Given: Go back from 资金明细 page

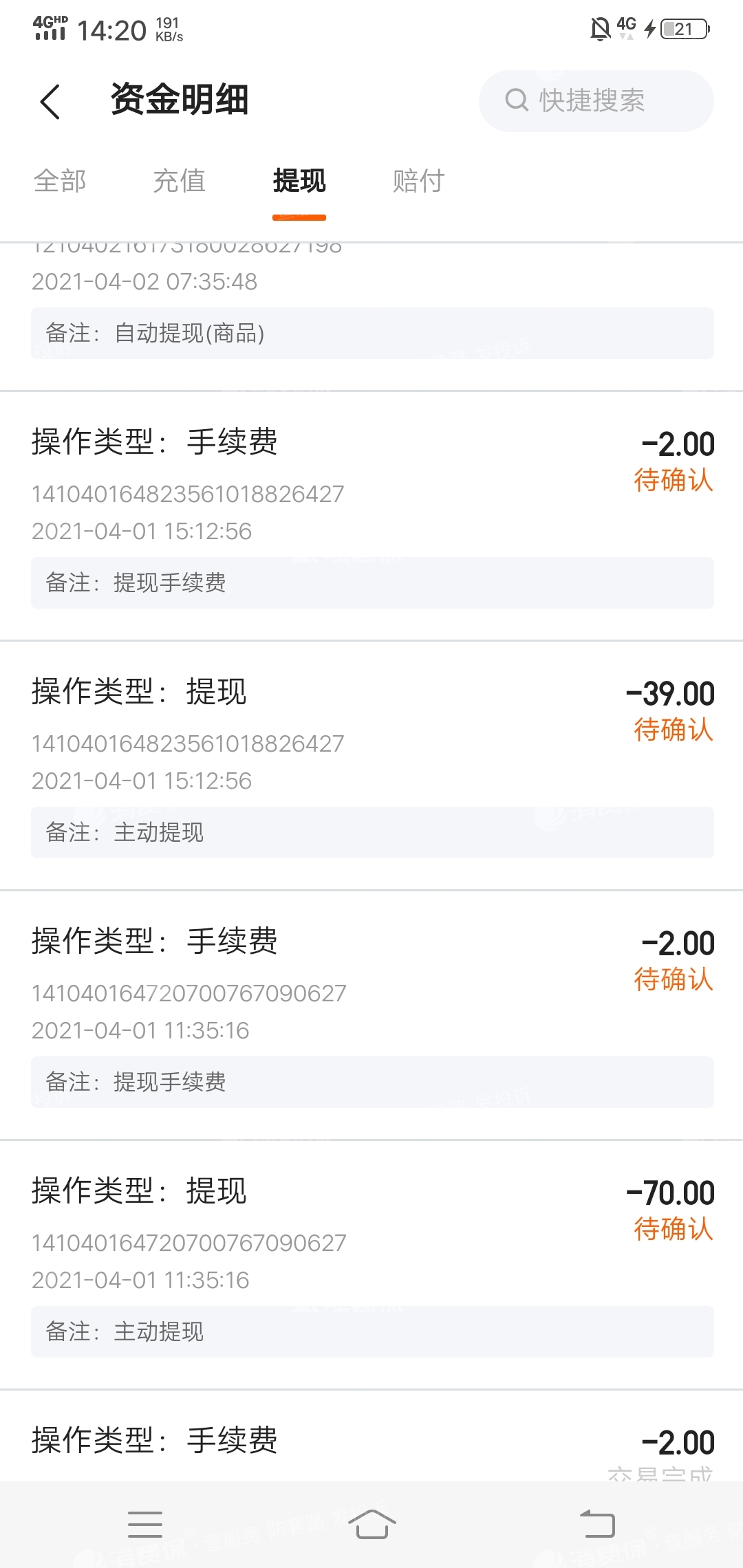Looking at the screenshot, I should tap(50, 102).
